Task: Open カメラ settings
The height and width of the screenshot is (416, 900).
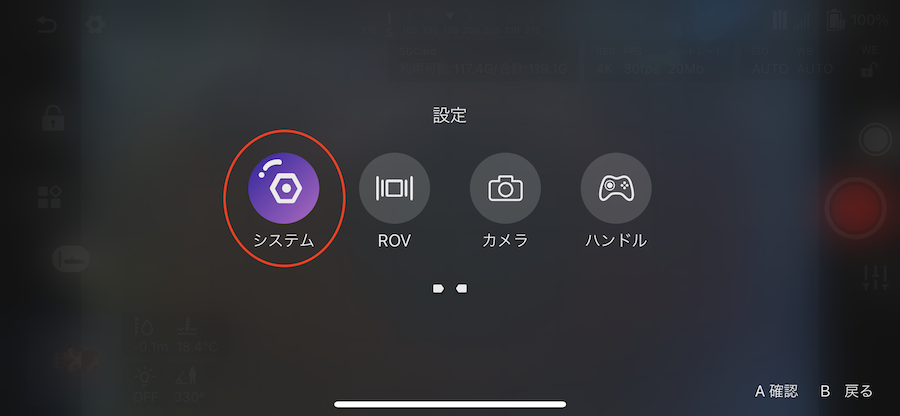Action: coord(505,188)
